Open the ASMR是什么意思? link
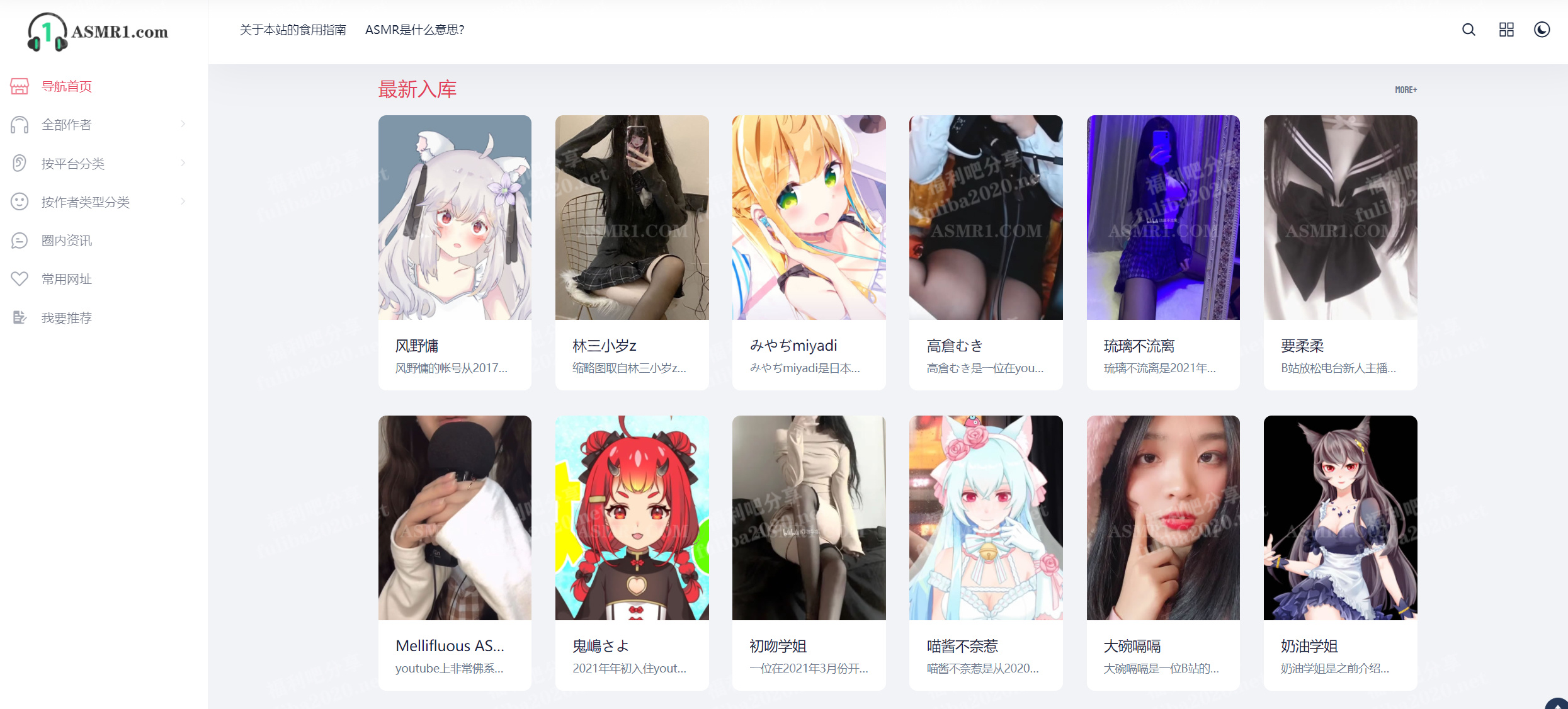Image resolution: width=1568 pixels, height=709 pixels. tap(414, 30)
